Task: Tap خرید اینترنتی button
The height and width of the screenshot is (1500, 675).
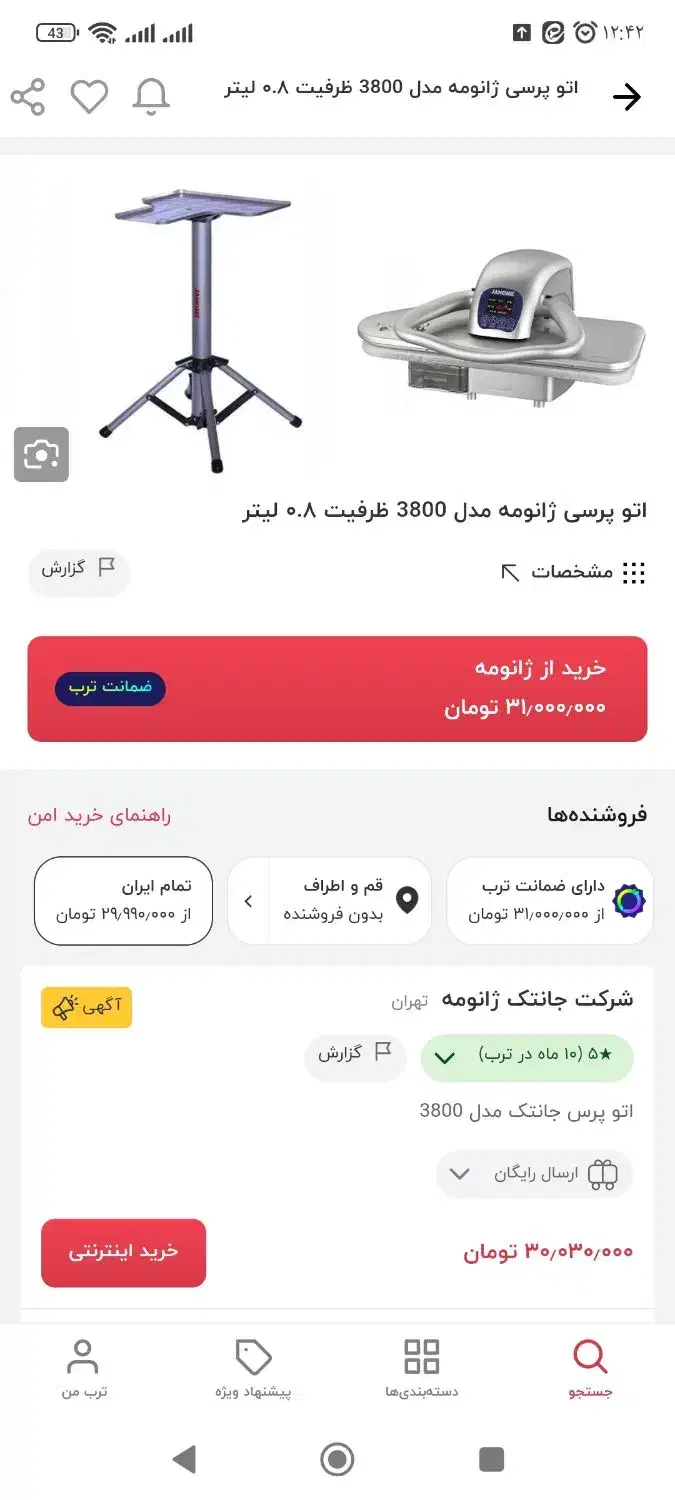Action: click(123, 1252)
